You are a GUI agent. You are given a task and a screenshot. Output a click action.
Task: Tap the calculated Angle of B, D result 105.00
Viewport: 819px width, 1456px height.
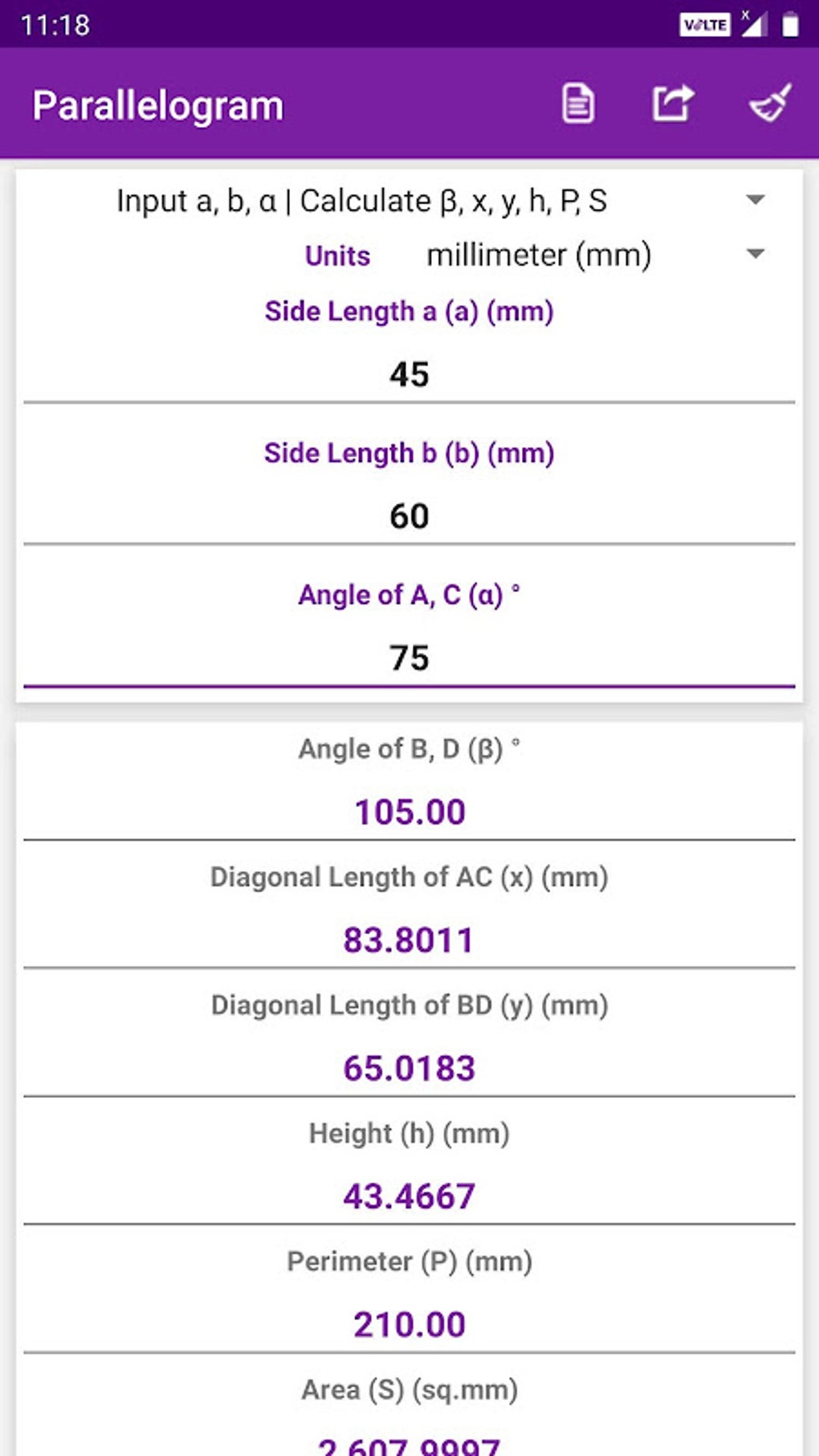(x=410, y=811)
